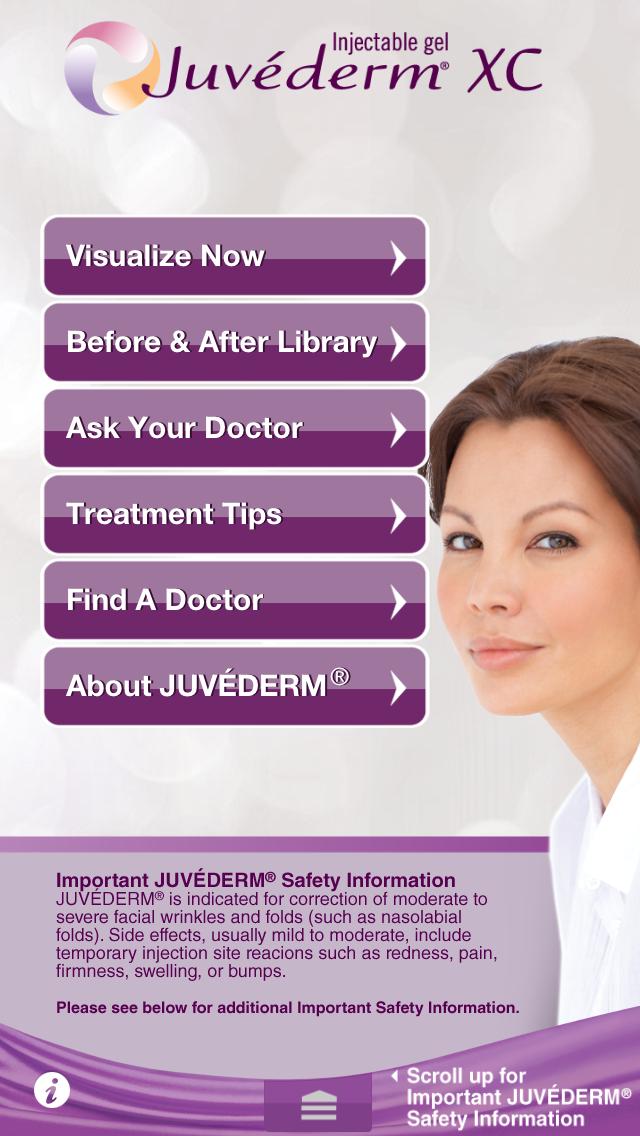Select Find A Doctor

tap(235, 600)
